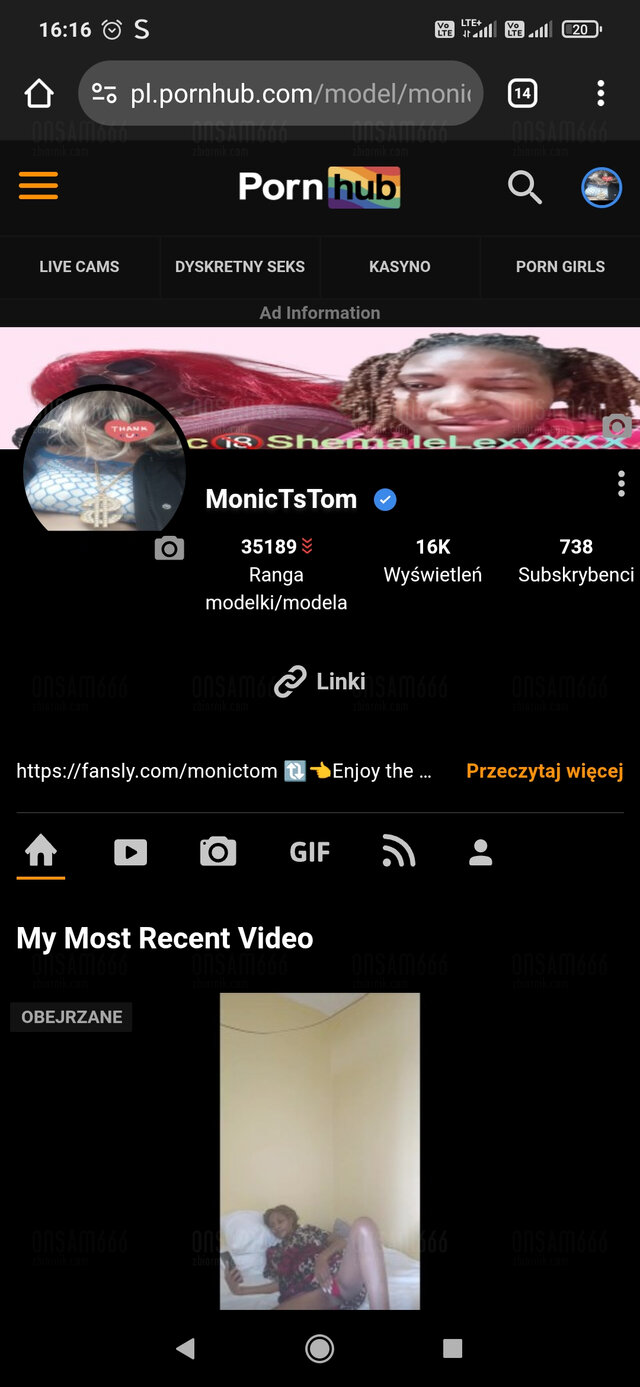Viewport: 640px width, 1387px height.
Task: Open the browser tab switcher
Action: [522, 94]
